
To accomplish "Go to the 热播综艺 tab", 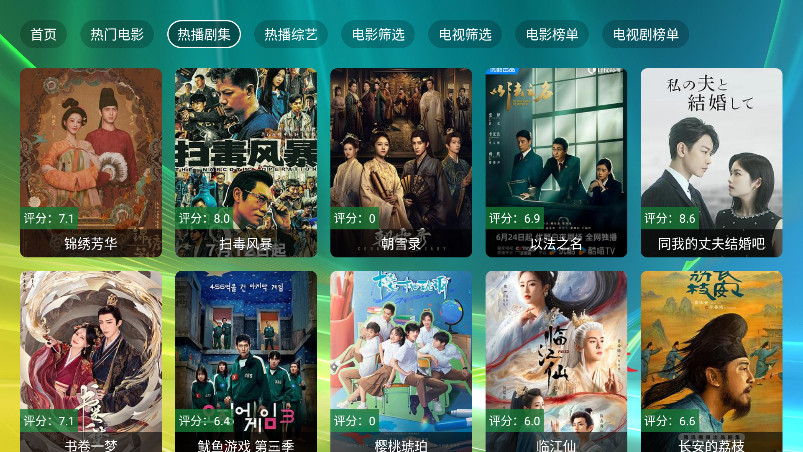I will [291, 35].
